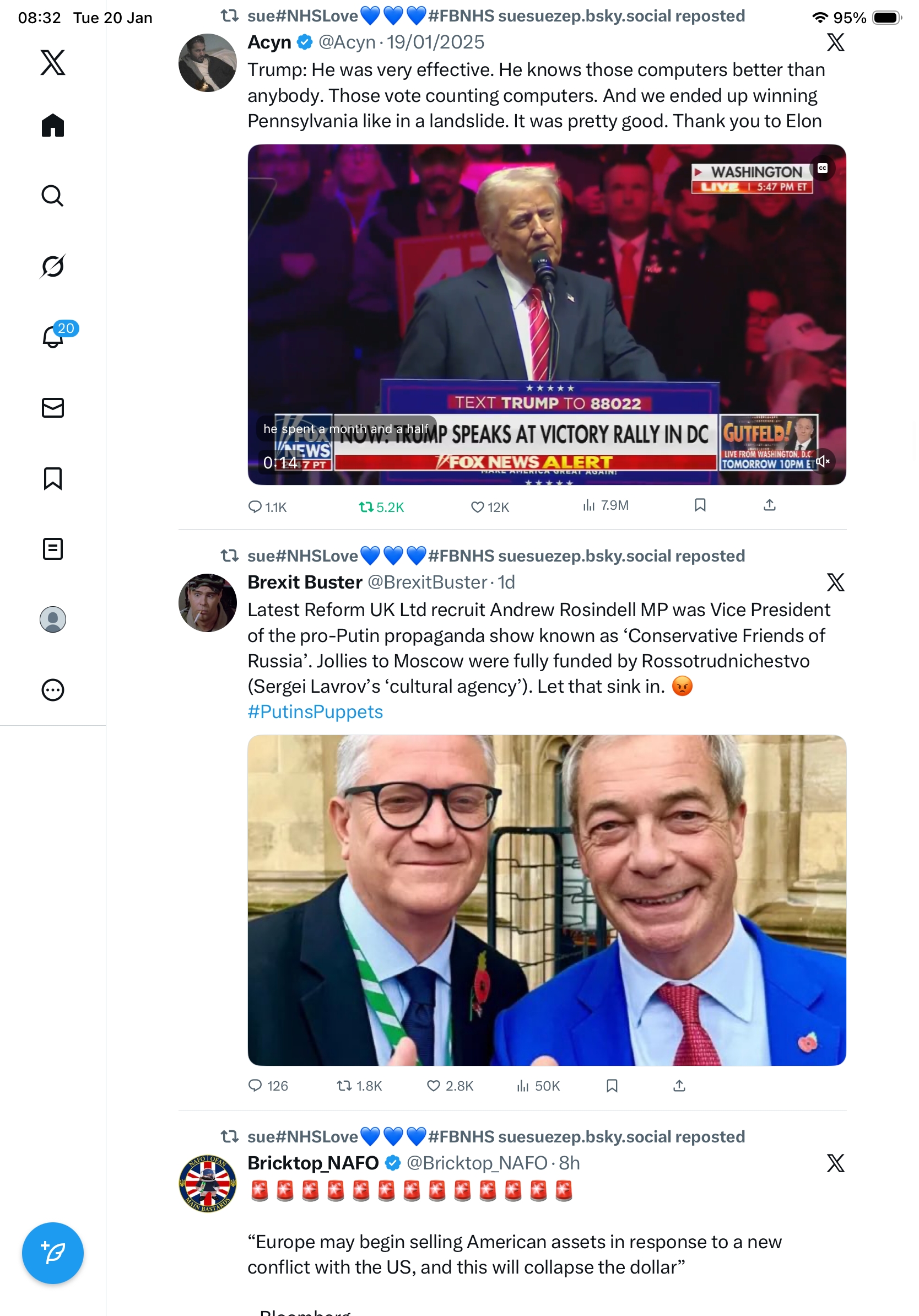Open the notifications bell
Screen dimensions: 919x1316
click(53, 337)
